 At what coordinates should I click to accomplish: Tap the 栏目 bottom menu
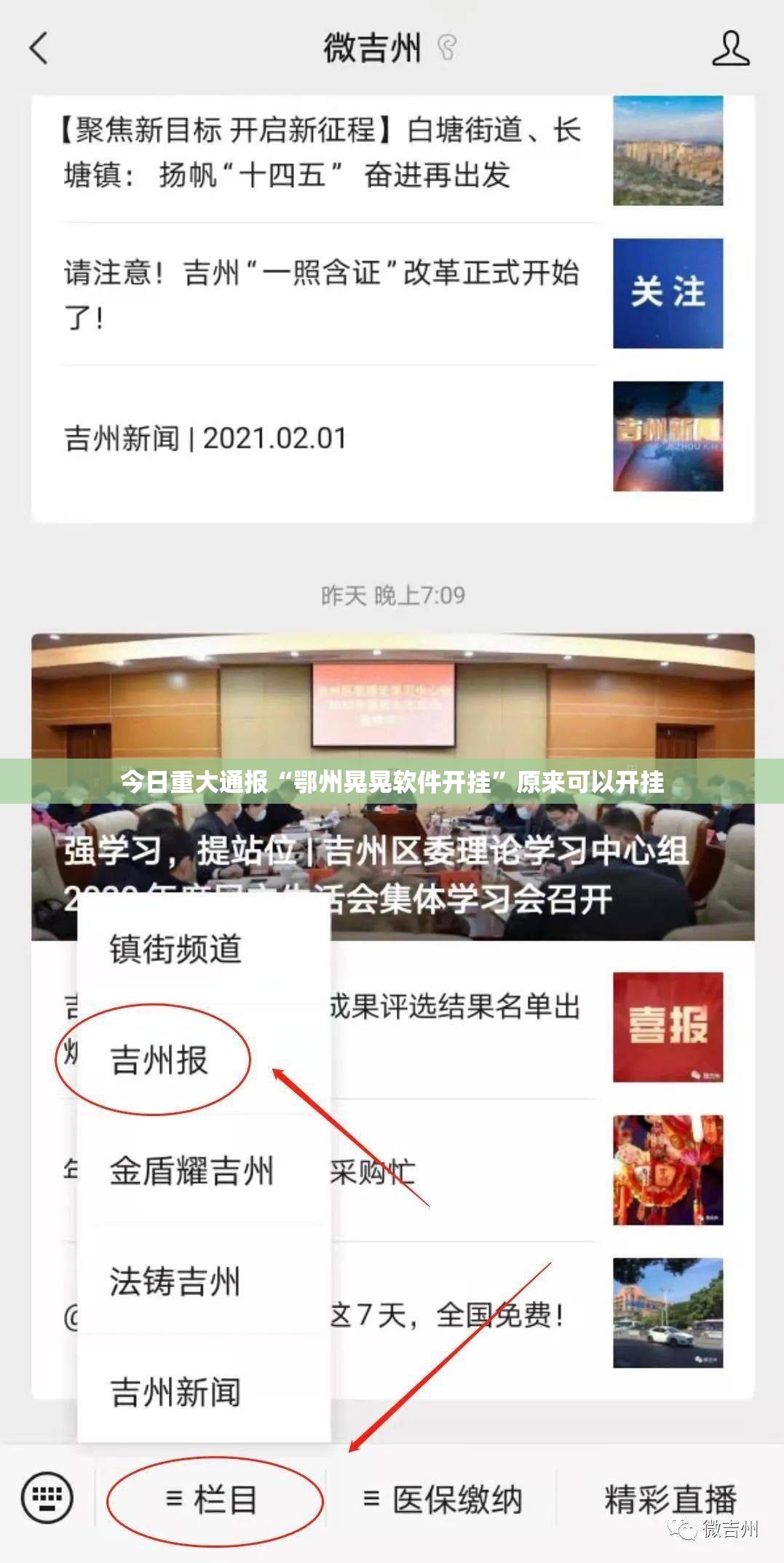point(212,1500)
